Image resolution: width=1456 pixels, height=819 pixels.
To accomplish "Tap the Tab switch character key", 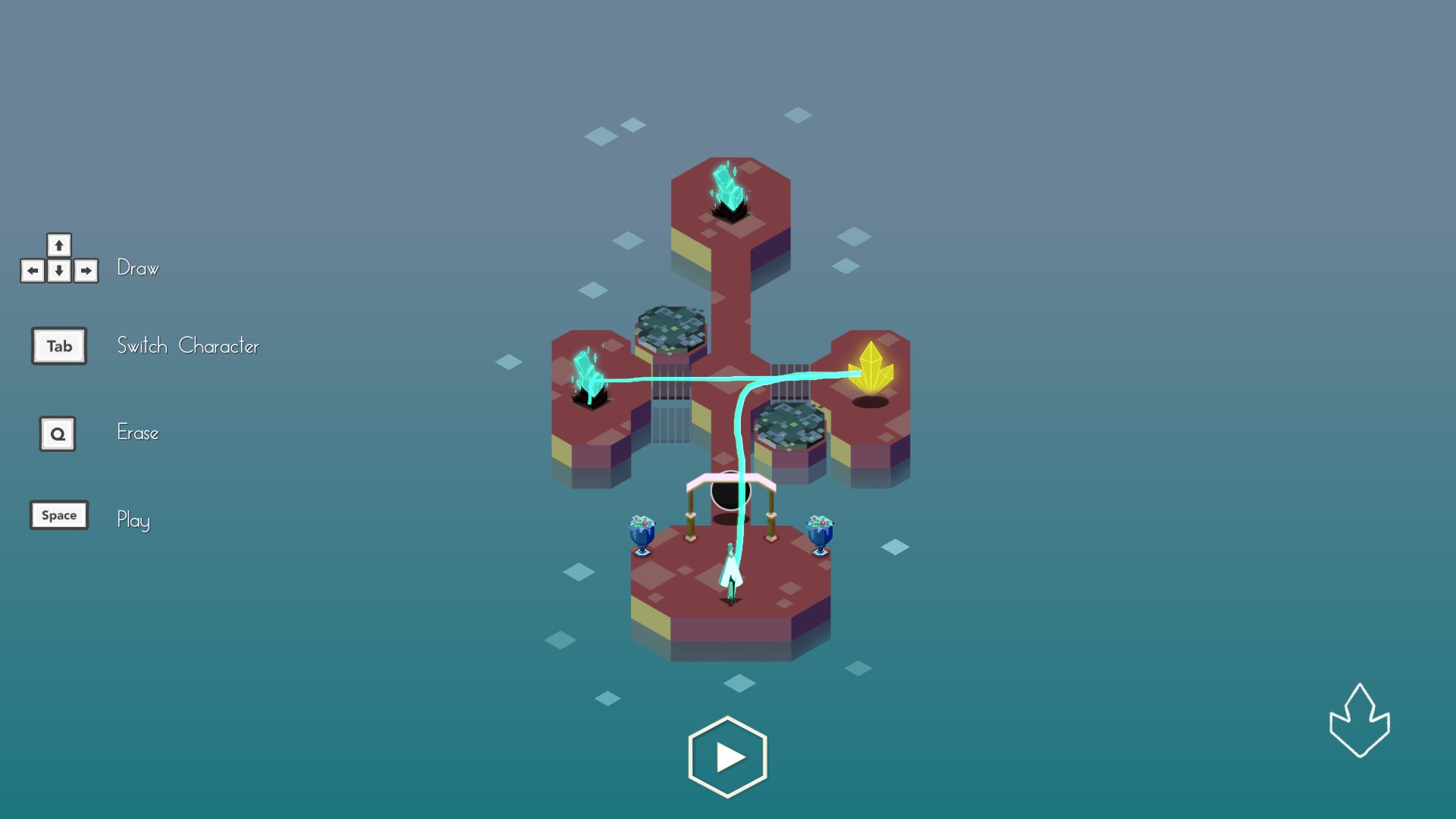I will tap(59, 346).
